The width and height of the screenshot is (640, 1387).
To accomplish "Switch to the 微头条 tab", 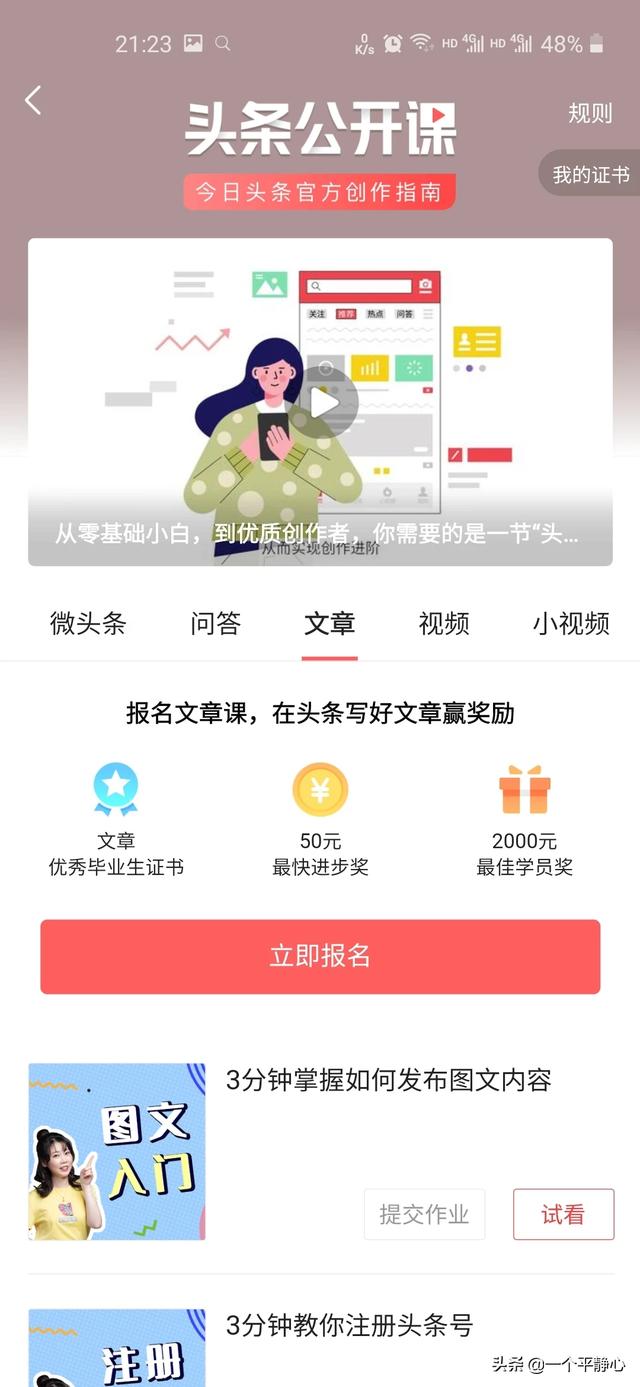I will click(x=88, y=624).
